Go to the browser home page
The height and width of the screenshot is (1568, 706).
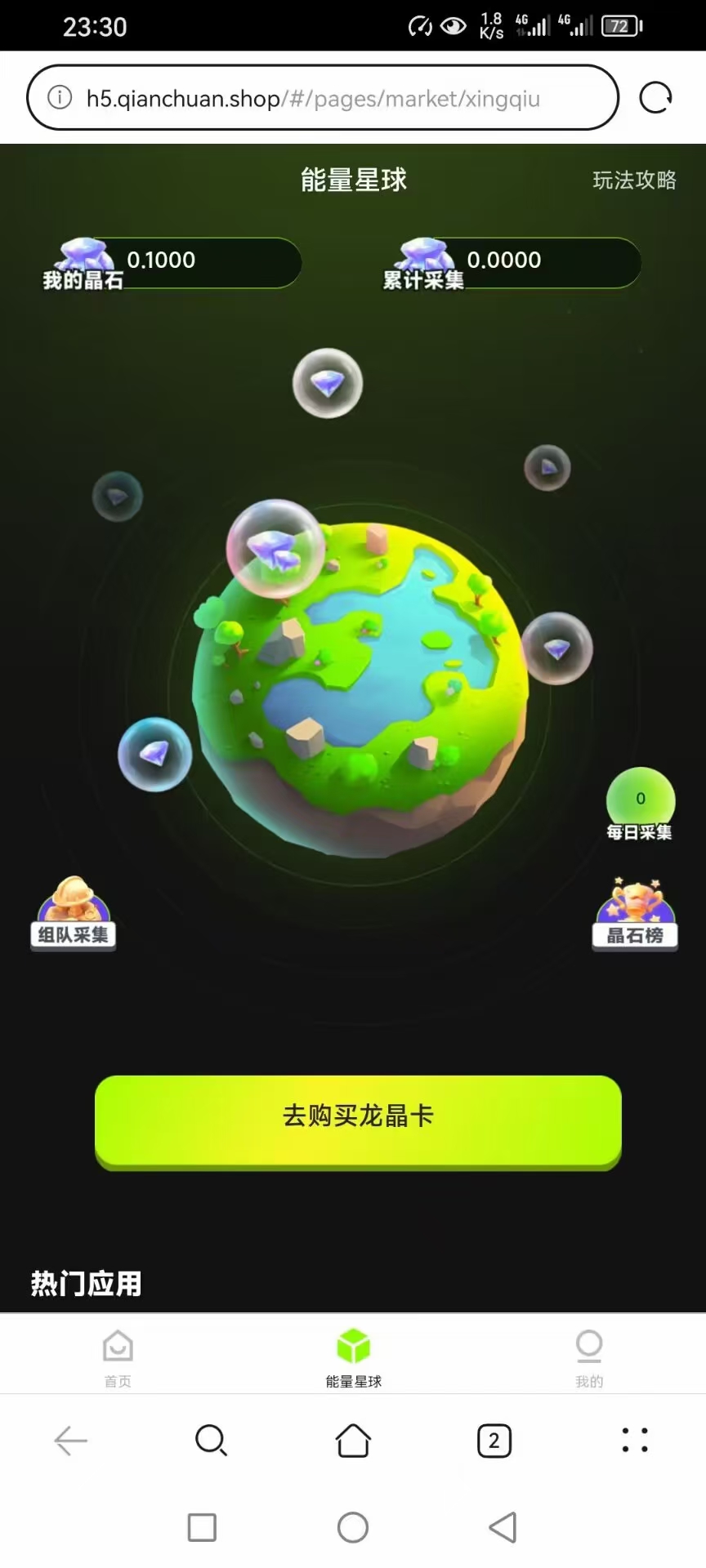click(x=353, y=1441)
